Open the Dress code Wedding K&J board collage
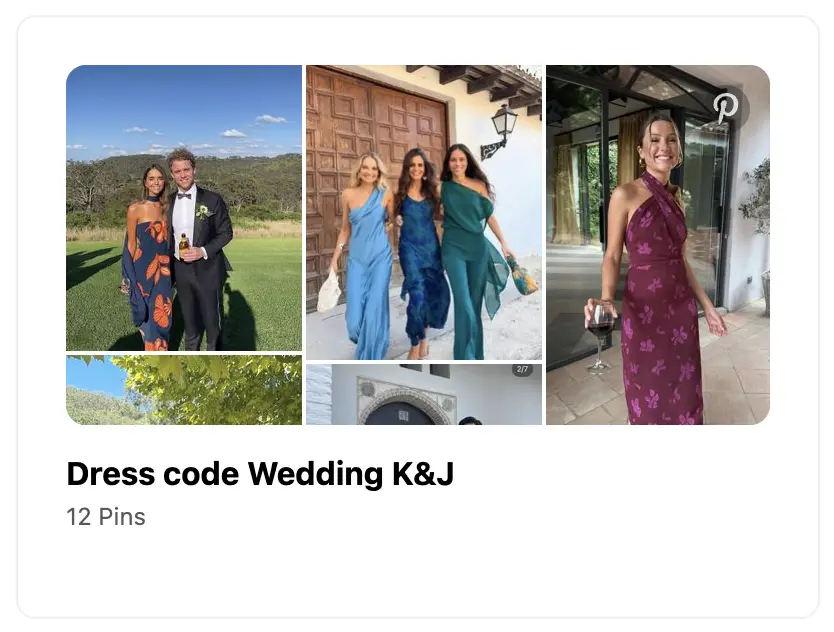This screenshot has height=632, width=834. [x=418, y=245]
